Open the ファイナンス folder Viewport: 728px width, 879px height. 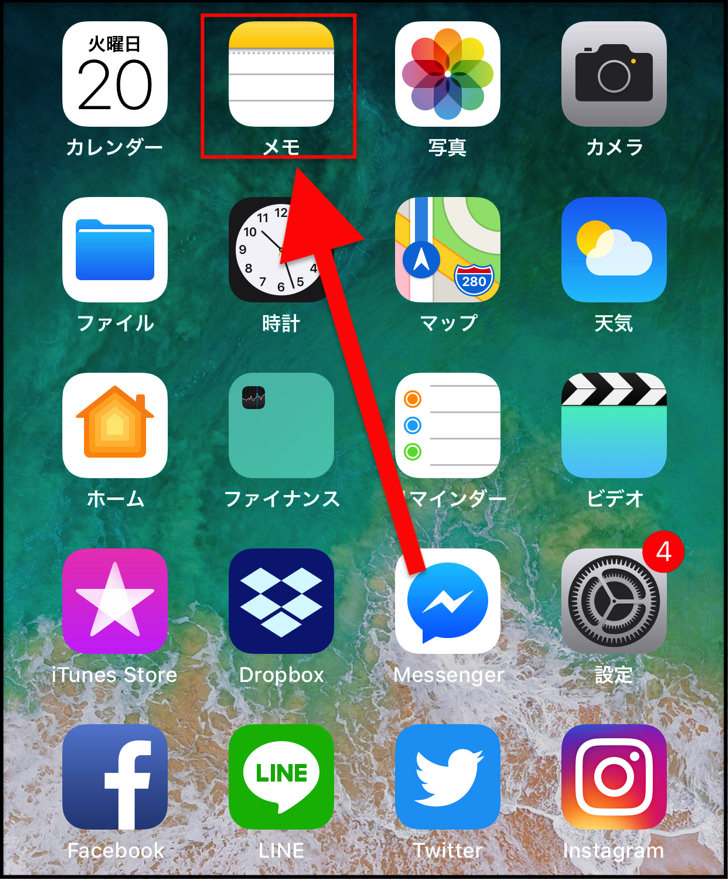(281, 425)
